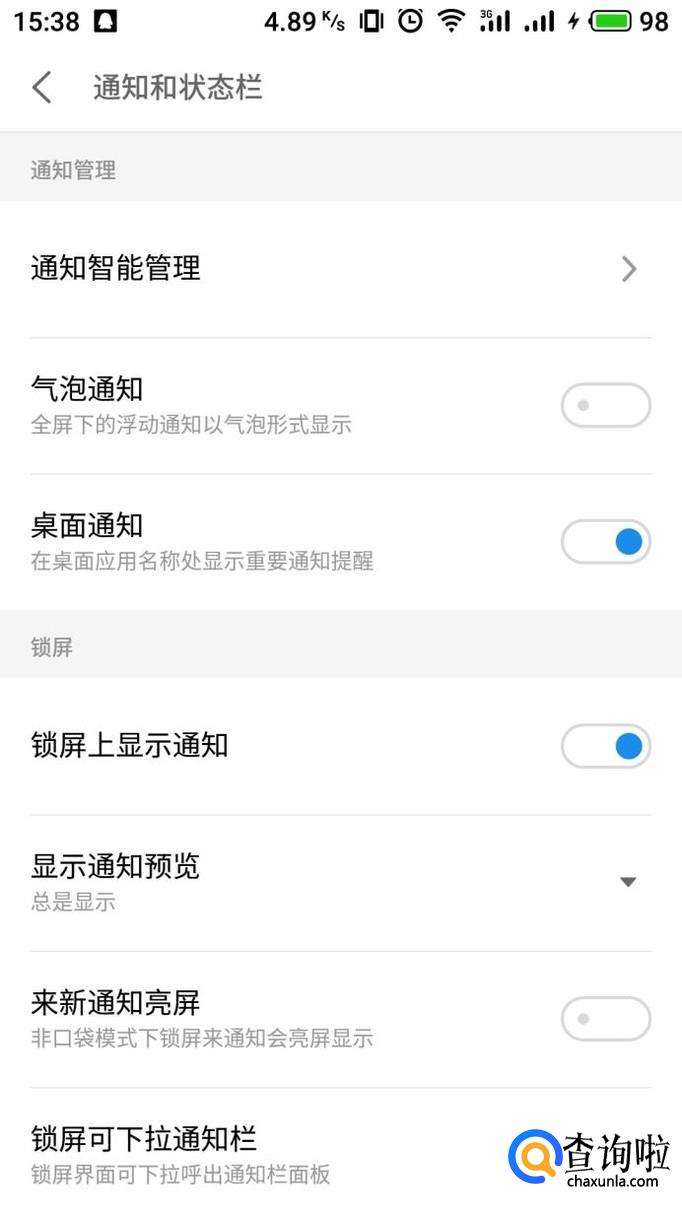Expand the 显示通知预览 dropdown
The height and width of the screenshot is (1212, 682).
627,881
